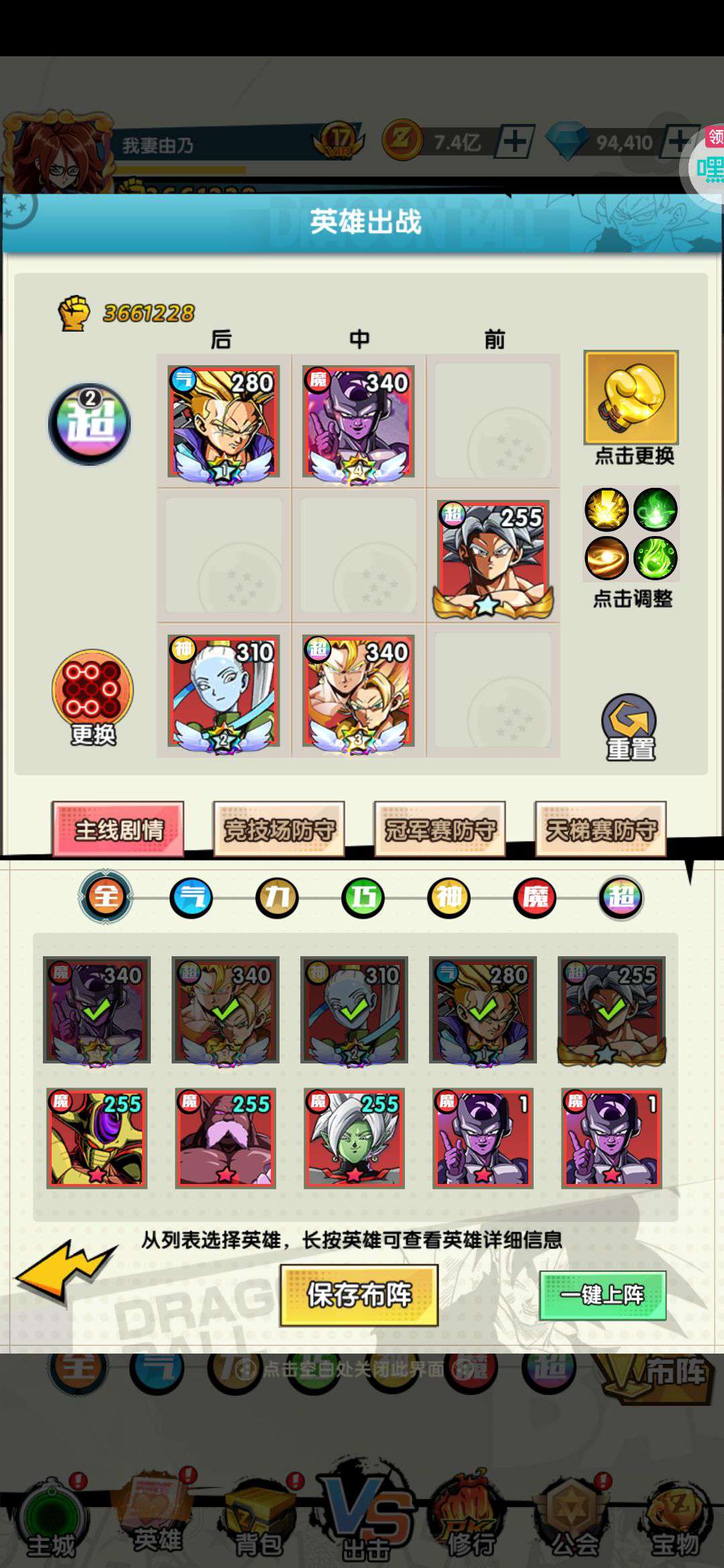Select the green-faced level 255 hero

coord(354,1138)
